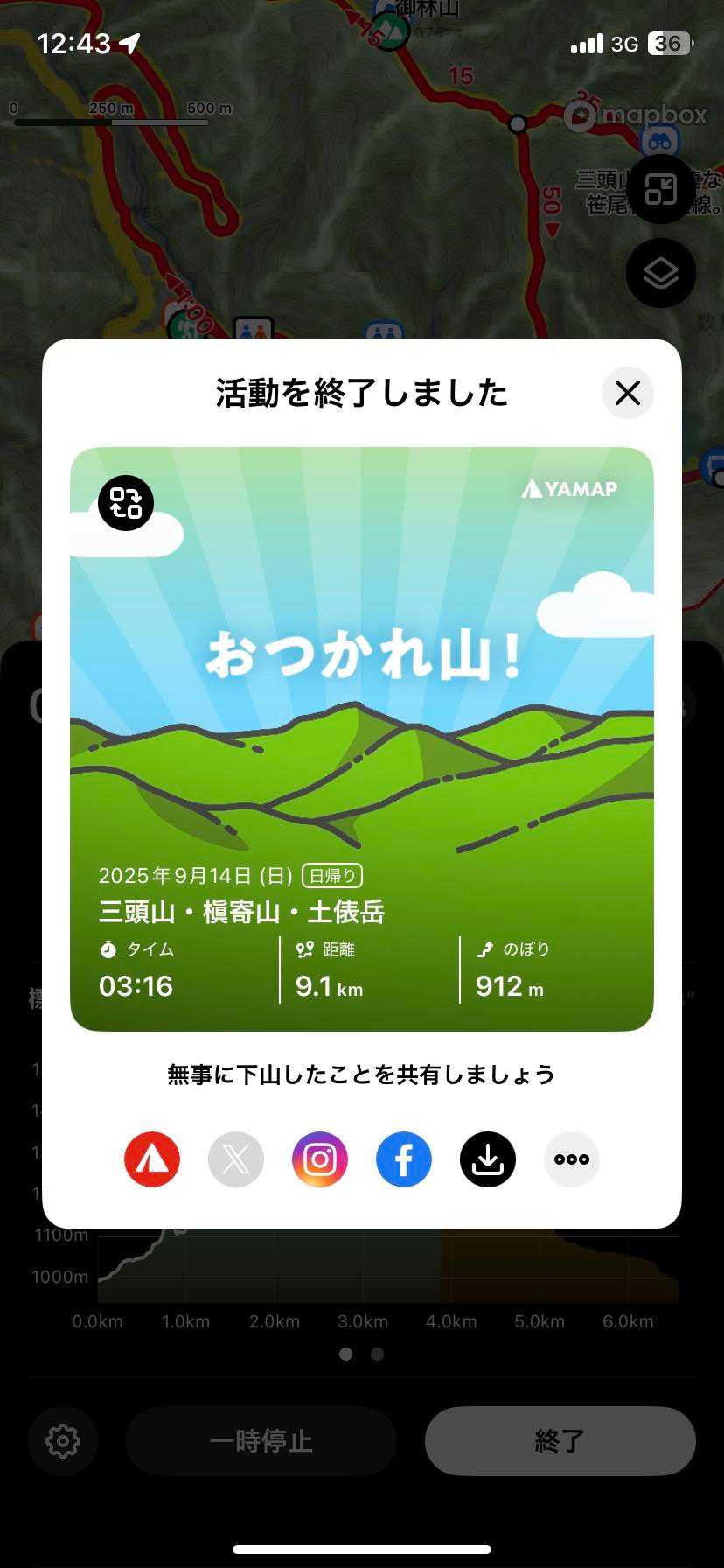Open the activity settings gear
Screen dimensions: 724x1568
pyautogui.click(x=63, y=1440)
